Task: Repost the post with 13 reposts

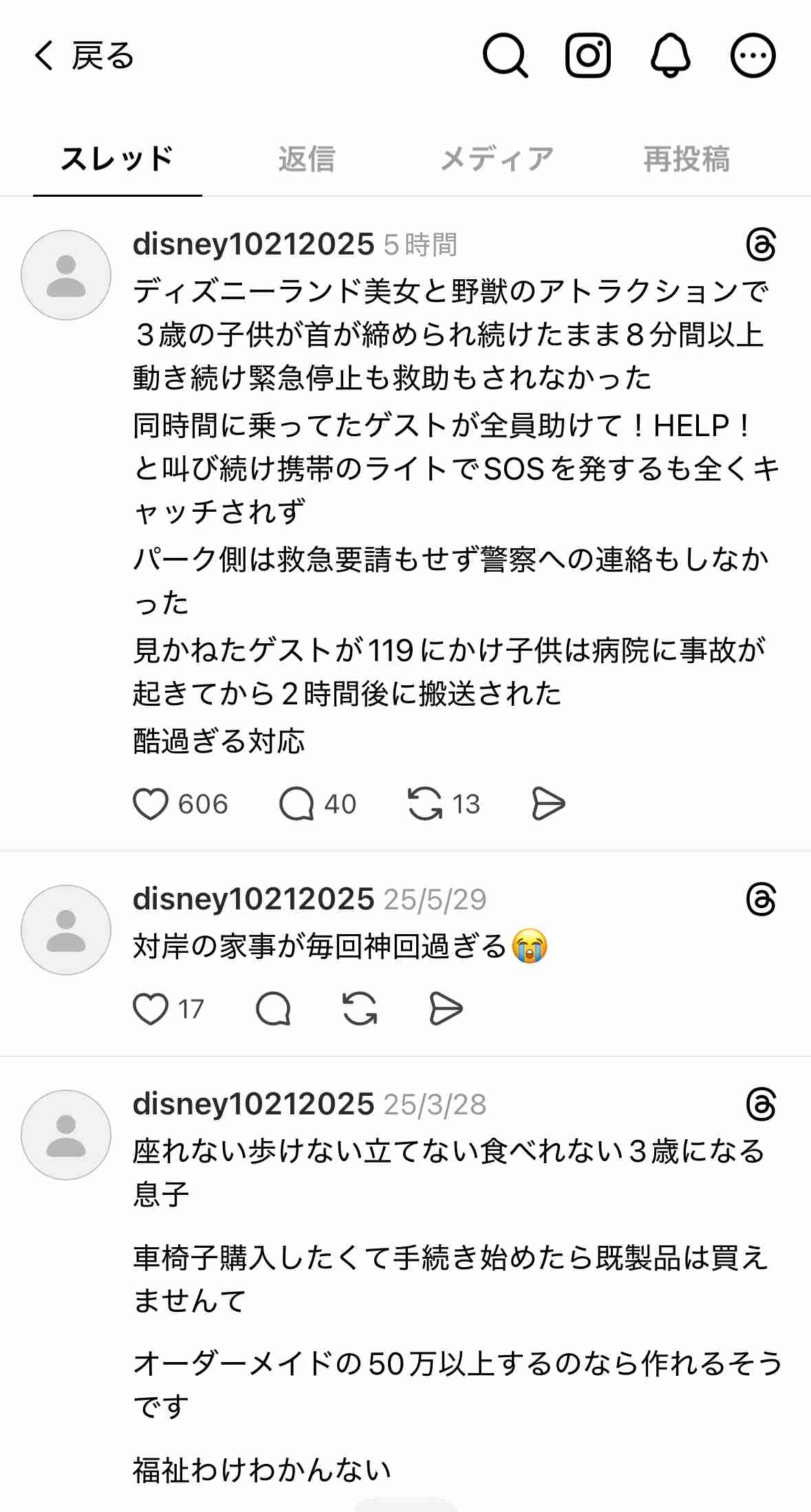Action: point(425,804)
